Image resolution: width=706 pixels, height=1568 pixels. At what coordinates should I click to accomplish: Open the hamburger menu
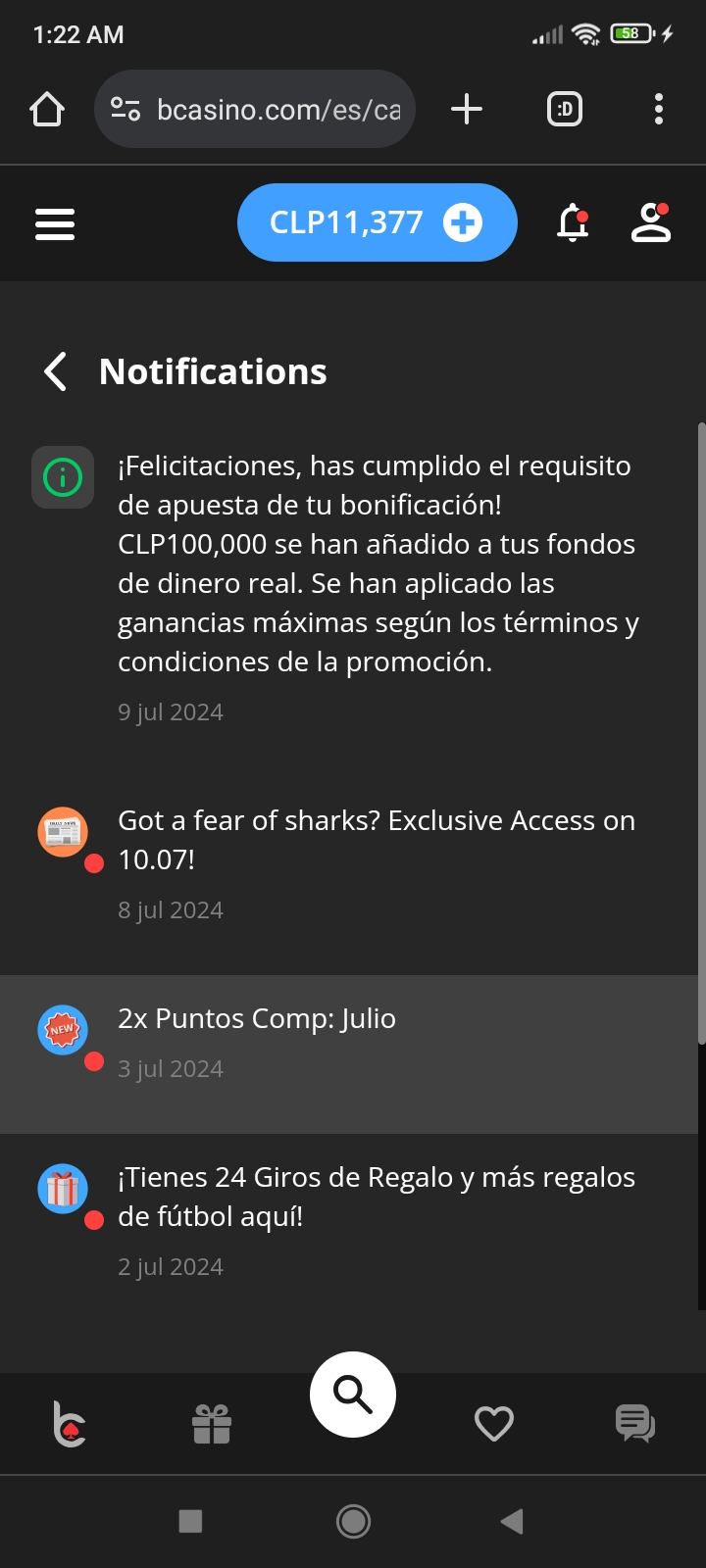pyautogui.click(x=55, y=223)
